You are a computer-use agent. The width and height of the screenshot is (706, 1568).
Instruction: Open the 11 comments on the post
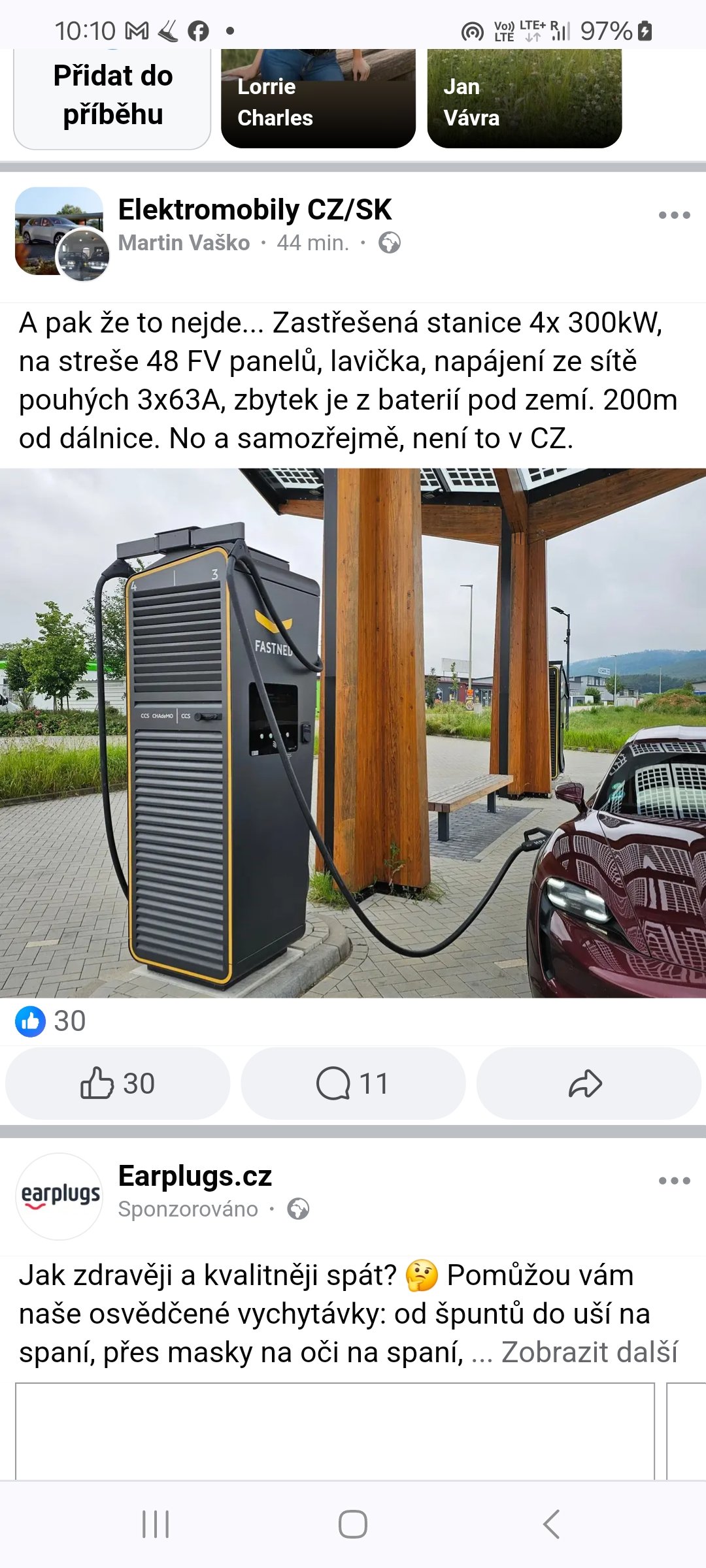tap(353, 1083)
